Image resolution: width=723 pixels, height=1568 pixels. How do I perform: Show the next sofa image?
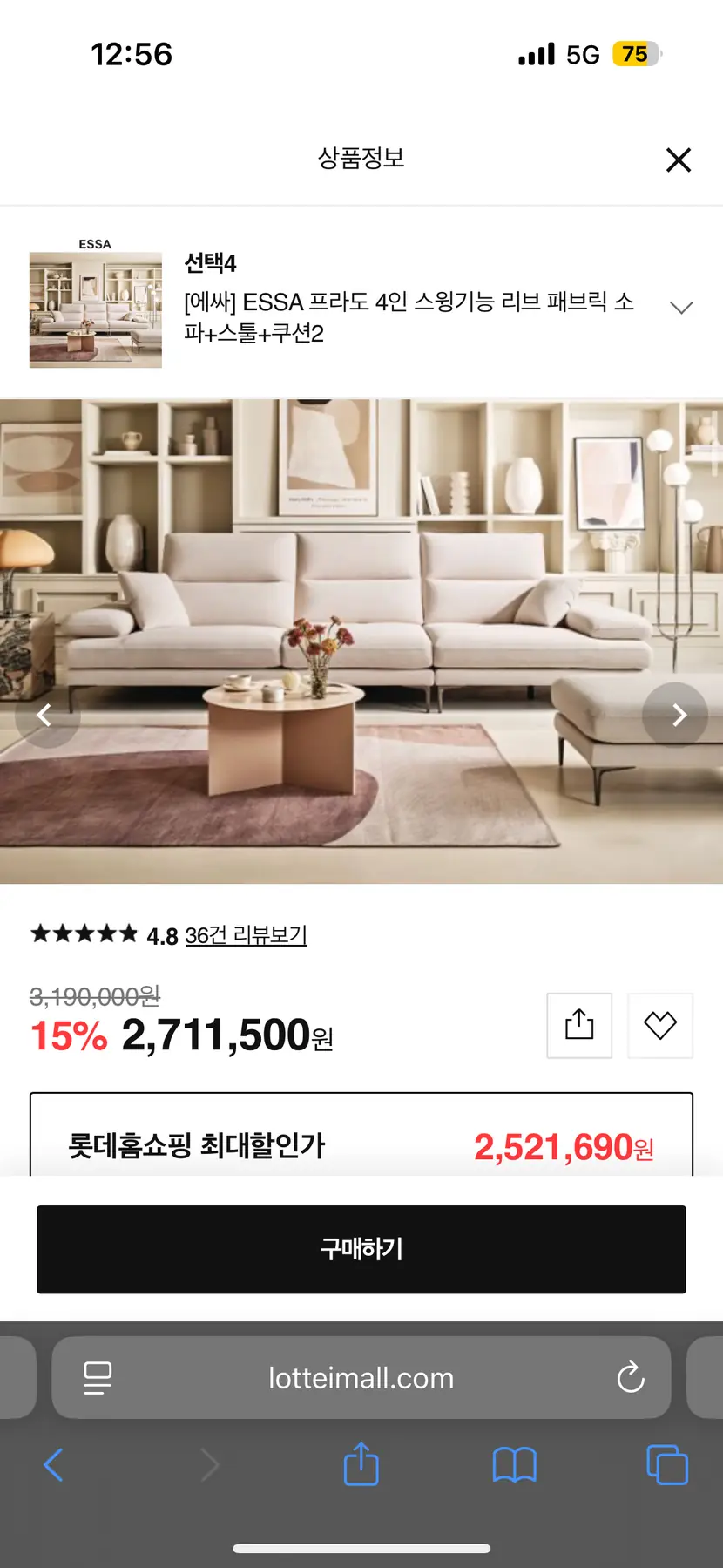677,715
